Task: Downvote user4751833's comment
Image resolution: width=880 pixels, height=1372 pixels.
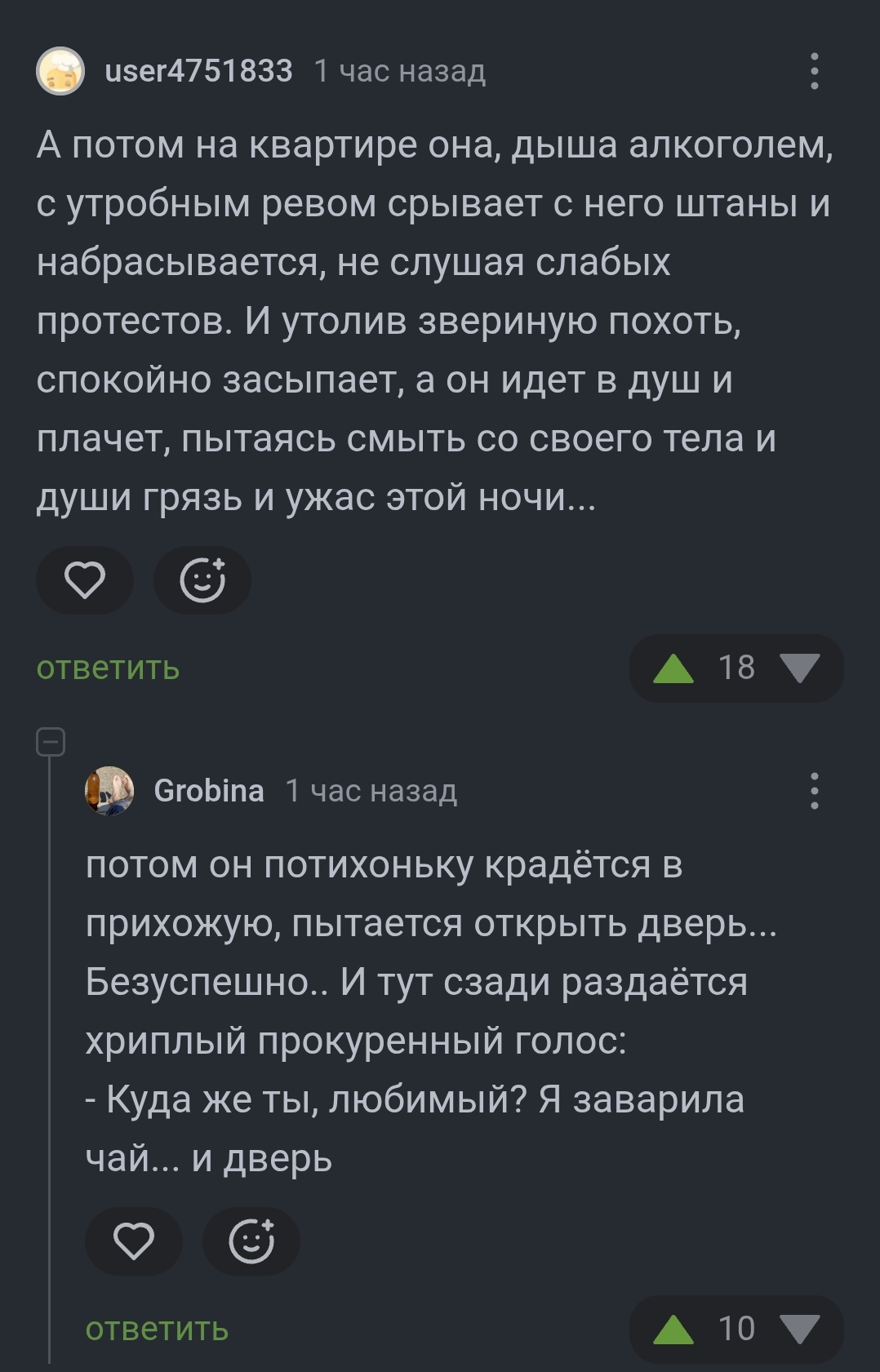Action: (x=800, y=668)
